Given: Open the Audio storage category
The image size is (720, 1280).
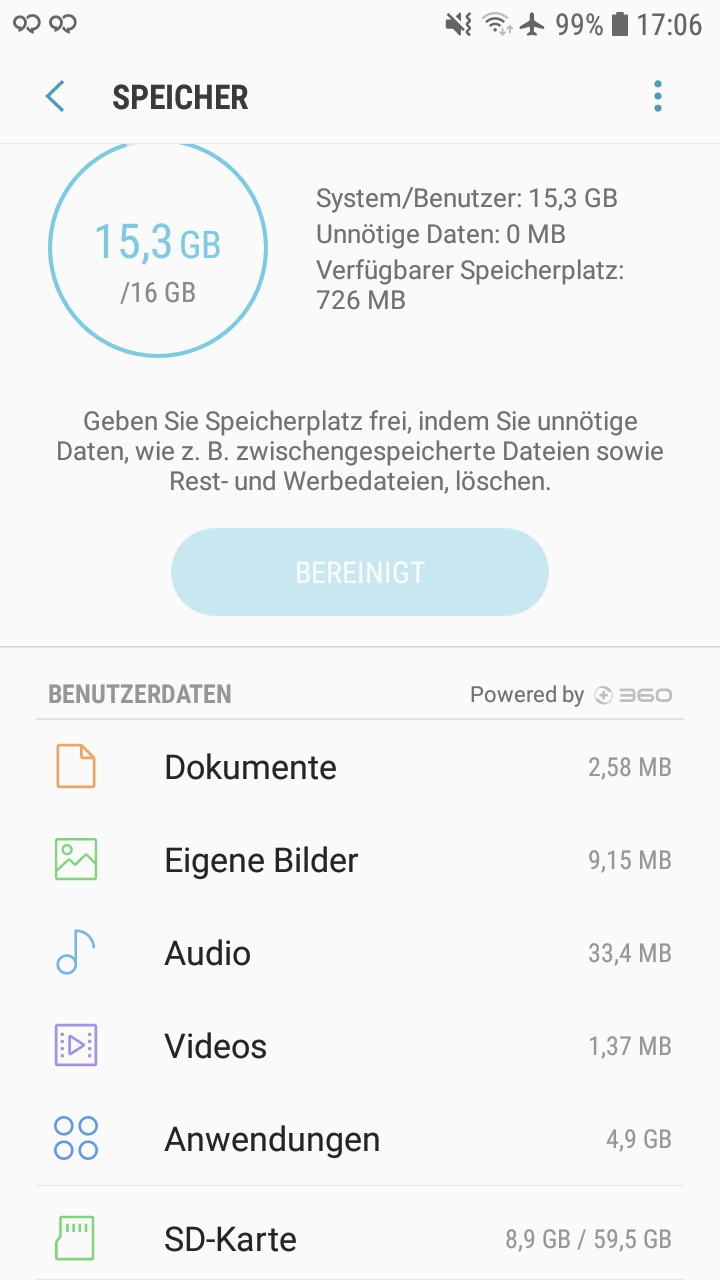Looking at the screenshot, I should point(360,953).
